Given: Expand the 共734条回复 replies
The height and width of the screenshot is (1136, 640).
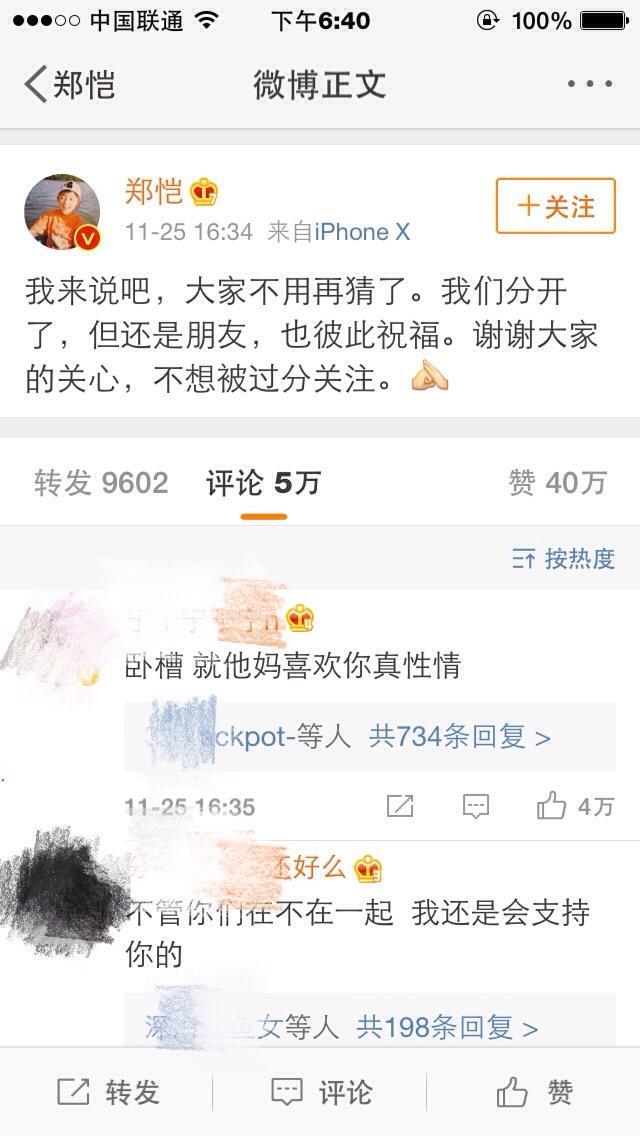Looking at the screenshot, I should (459, 738).
